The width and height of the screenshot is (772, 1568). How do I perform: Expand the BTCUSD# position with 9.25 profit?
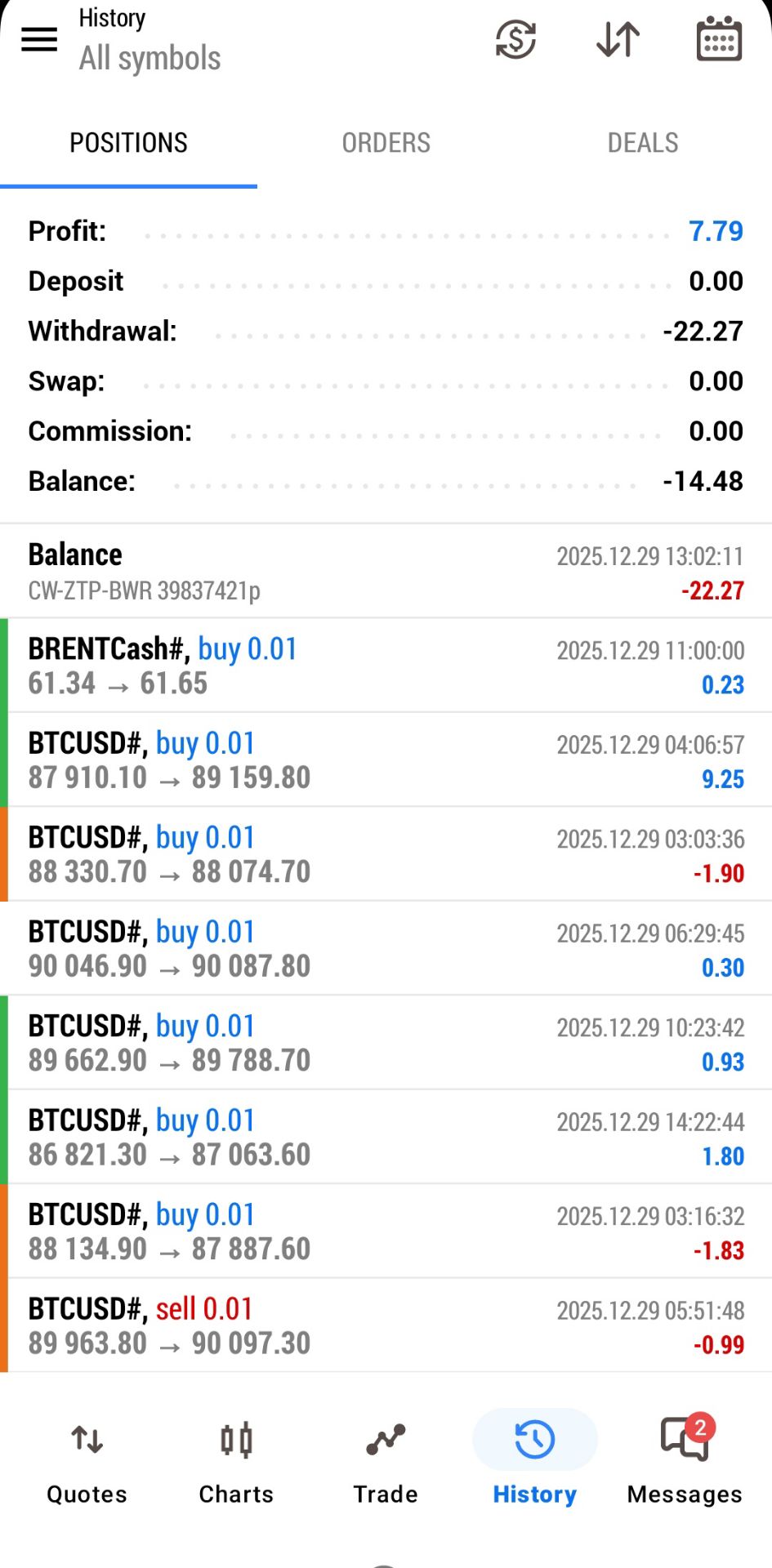tap(386, 759)
